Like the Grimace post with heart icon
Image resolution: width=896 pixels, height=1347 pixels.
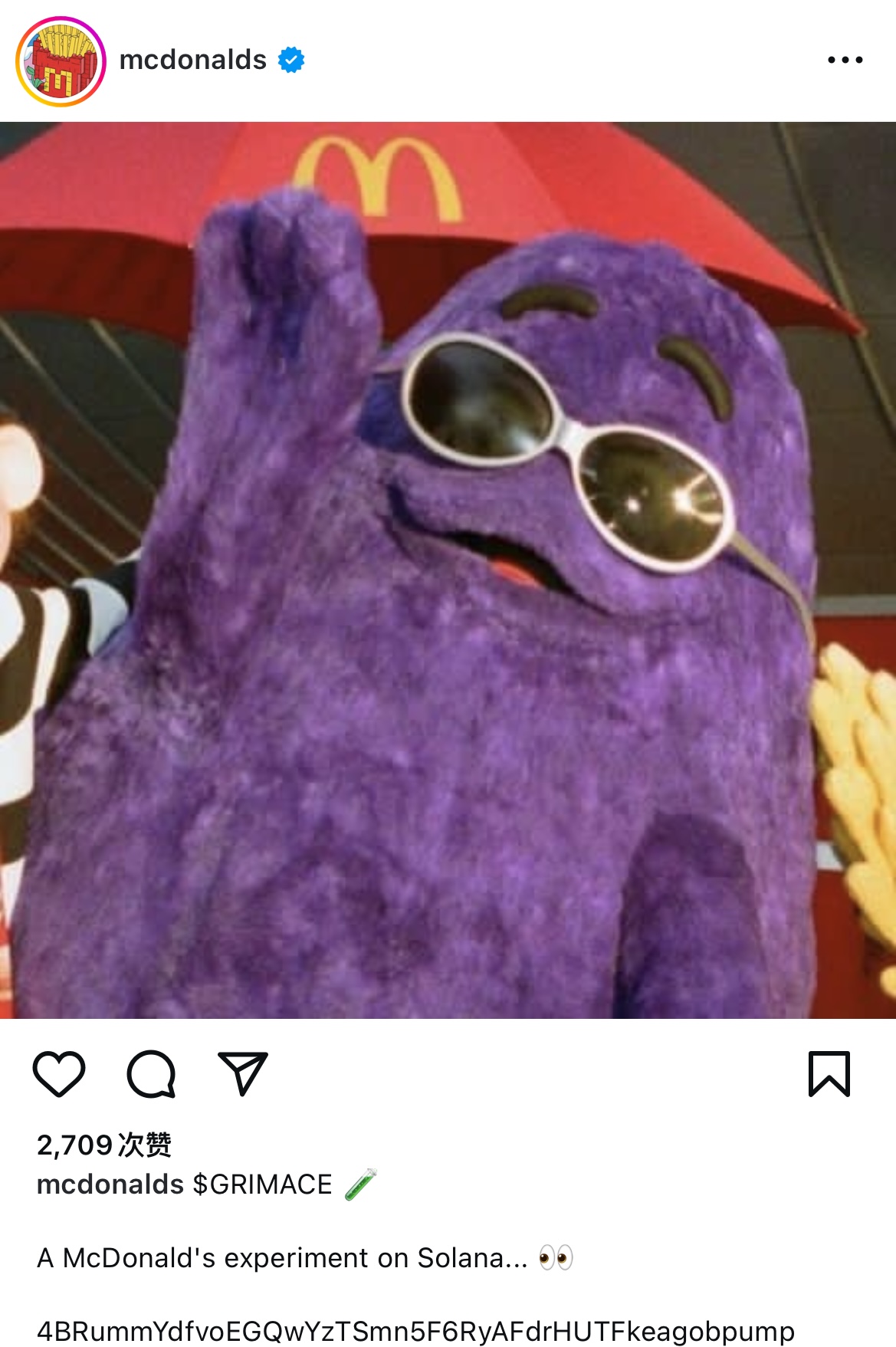tap(59, 1073)
